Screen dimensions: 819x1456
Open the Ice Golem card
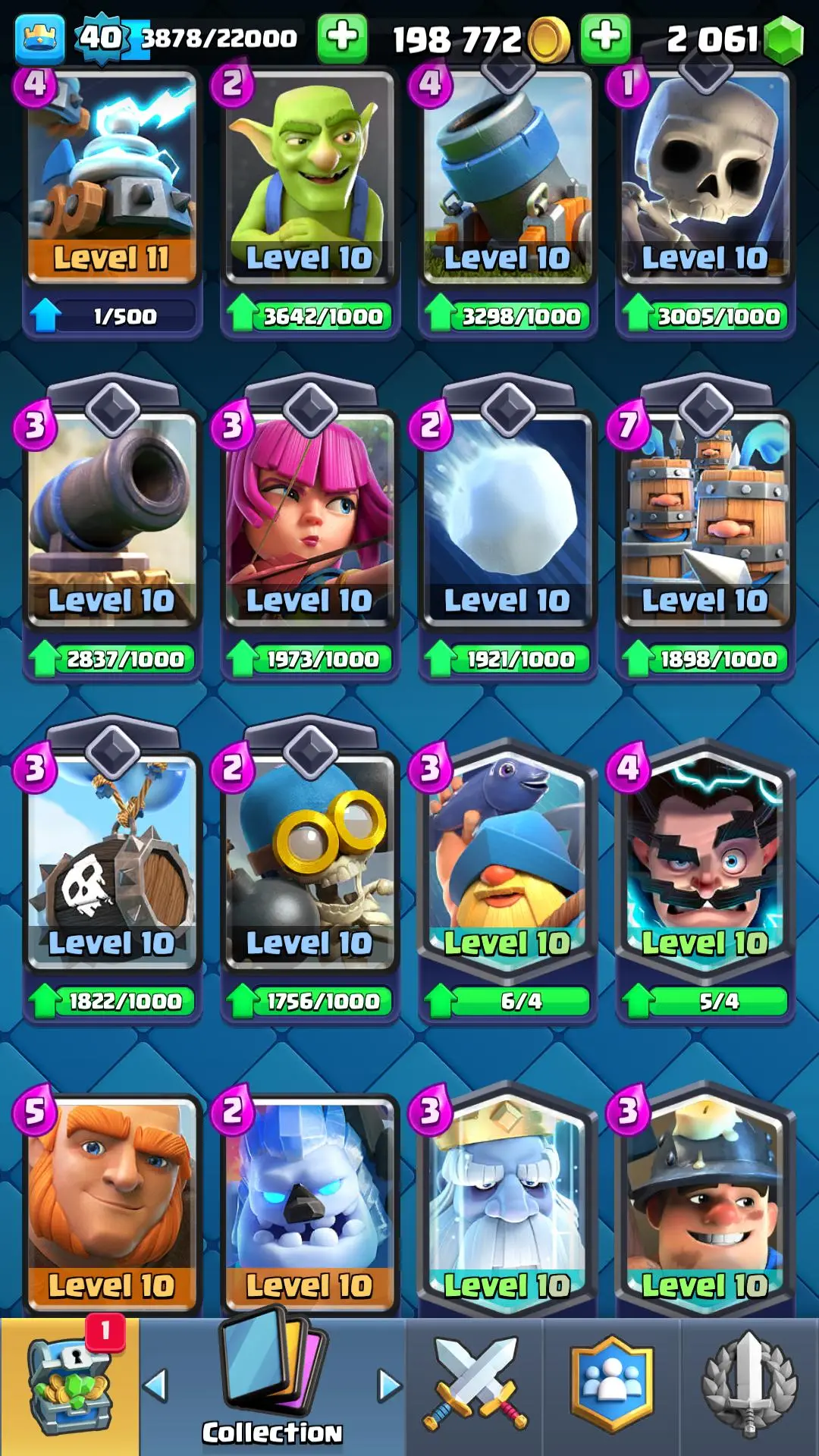[309, 1206]
